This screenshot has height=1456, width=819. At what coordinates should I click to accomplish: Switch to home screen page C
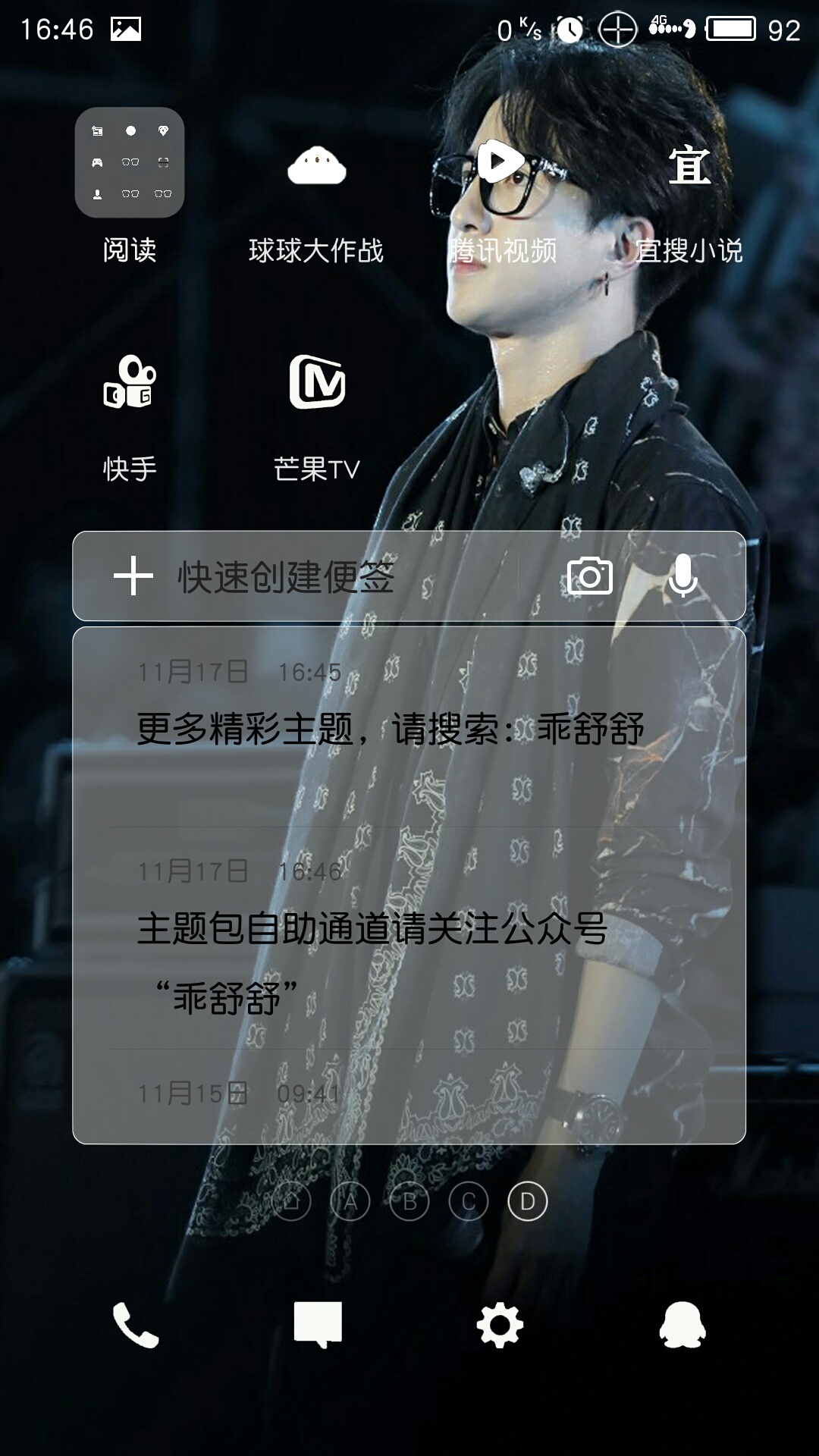point(469,1201)
